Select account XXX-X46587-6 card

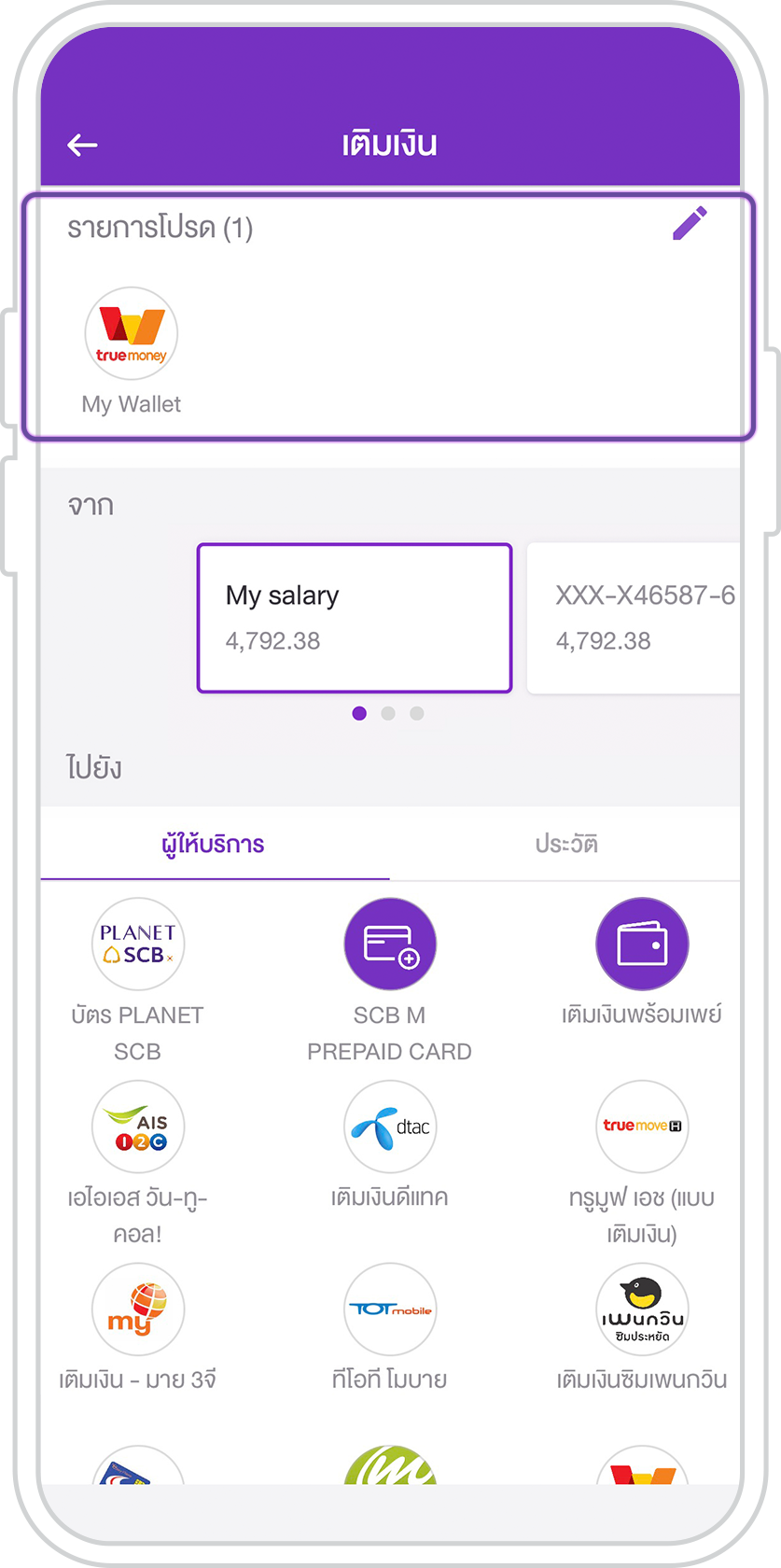point(635,618)
